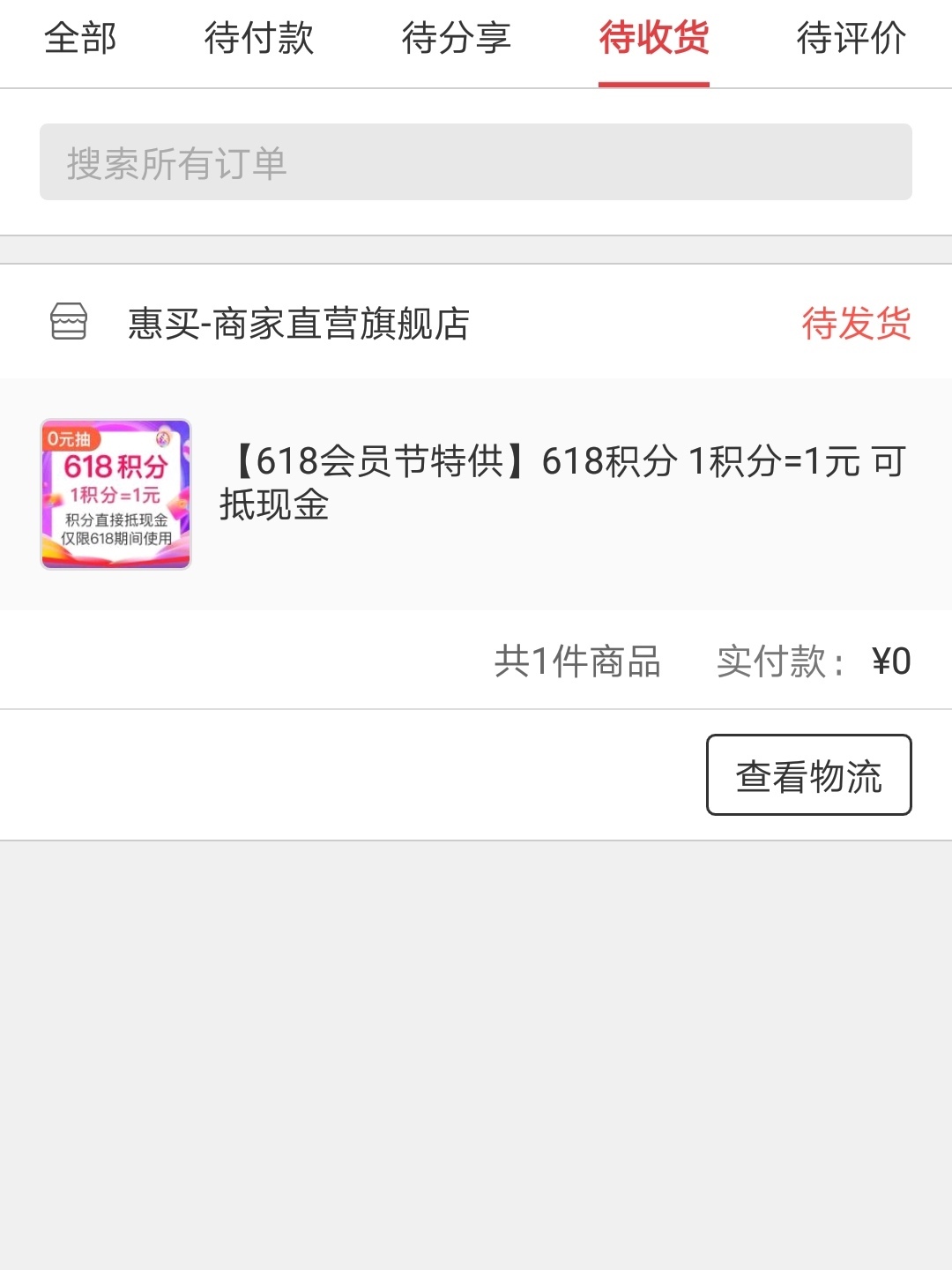Screen dimensions: 952x1270
Task: Open the 惠买-商家直营旗舰店 store page
Action: click(298, 323)
